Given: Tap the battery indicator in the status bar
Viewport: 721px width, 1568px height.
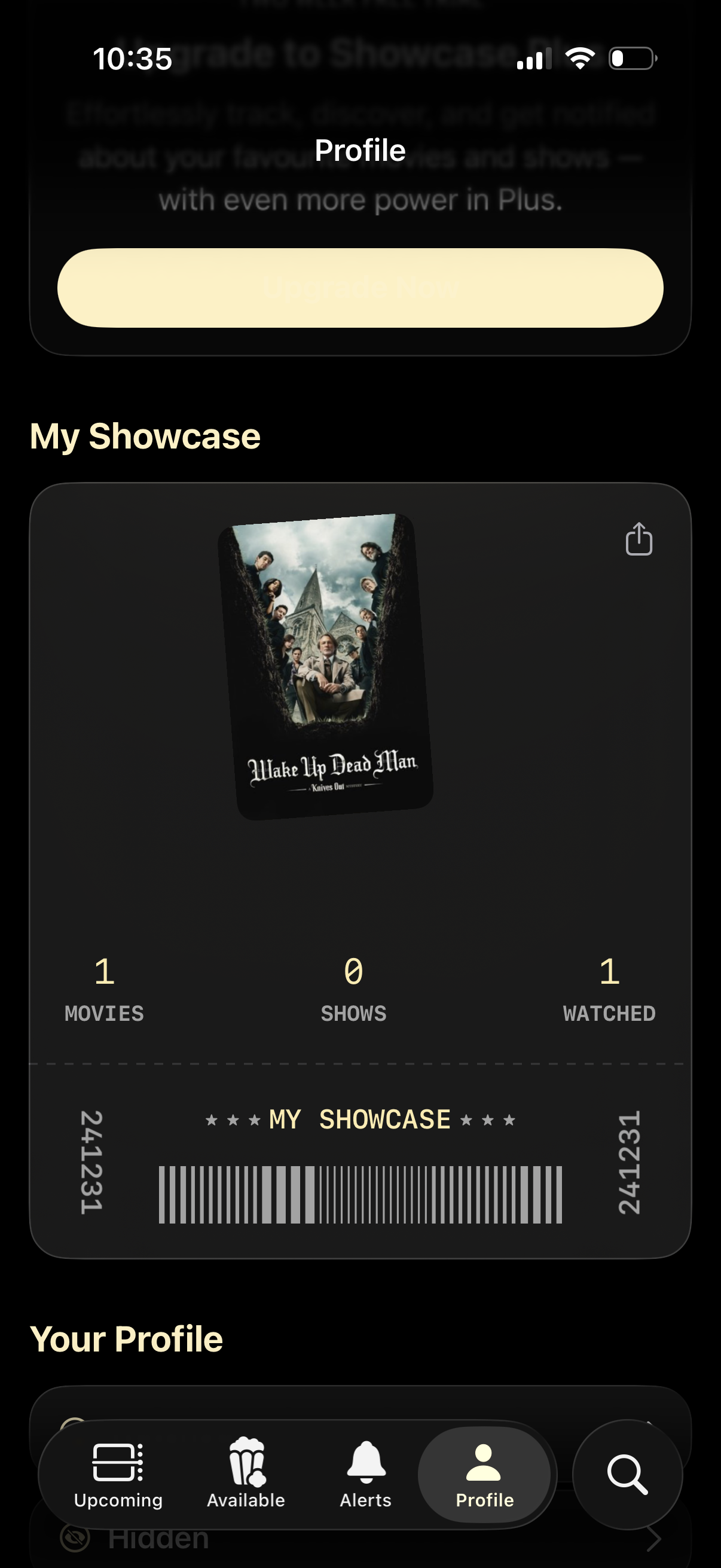Looking at the screenshot, I should point(633,58).
